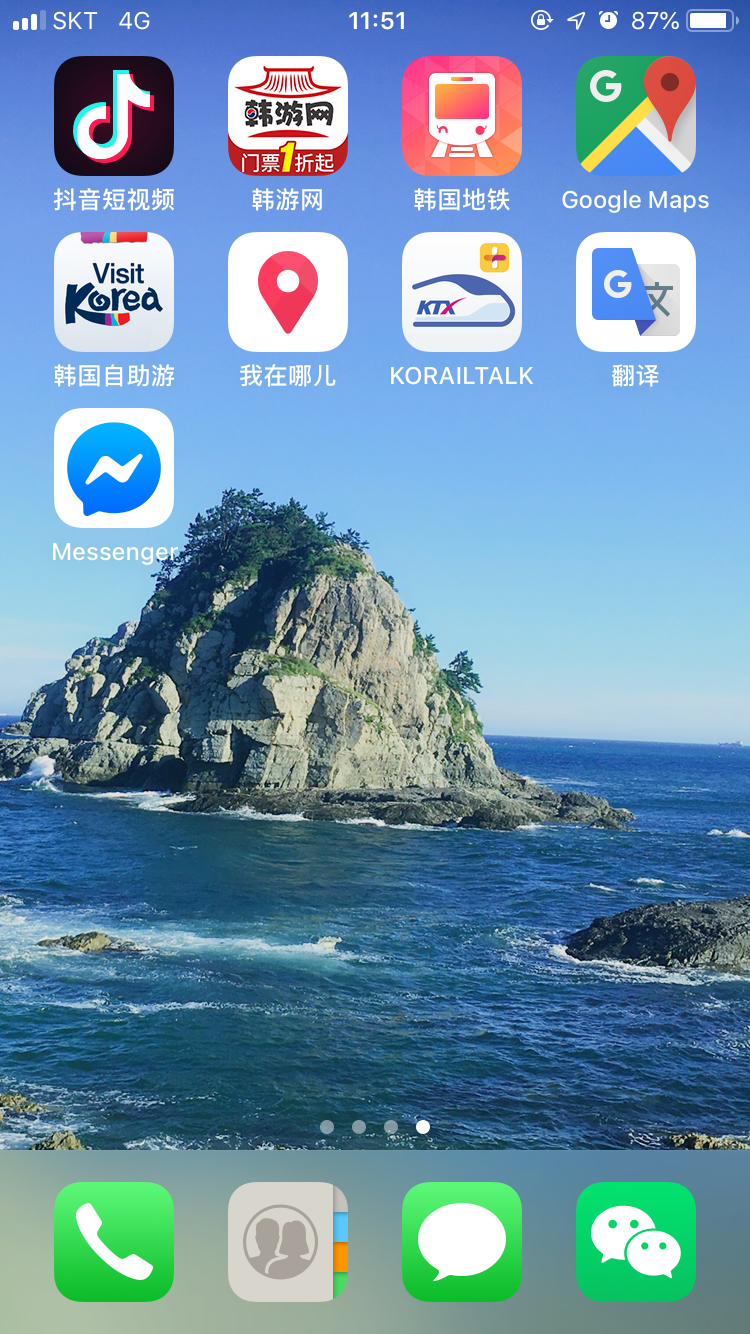Open the Contacts app in dock
Viewport: 750px width, 1334px height.
click(x=288, y=1242)
